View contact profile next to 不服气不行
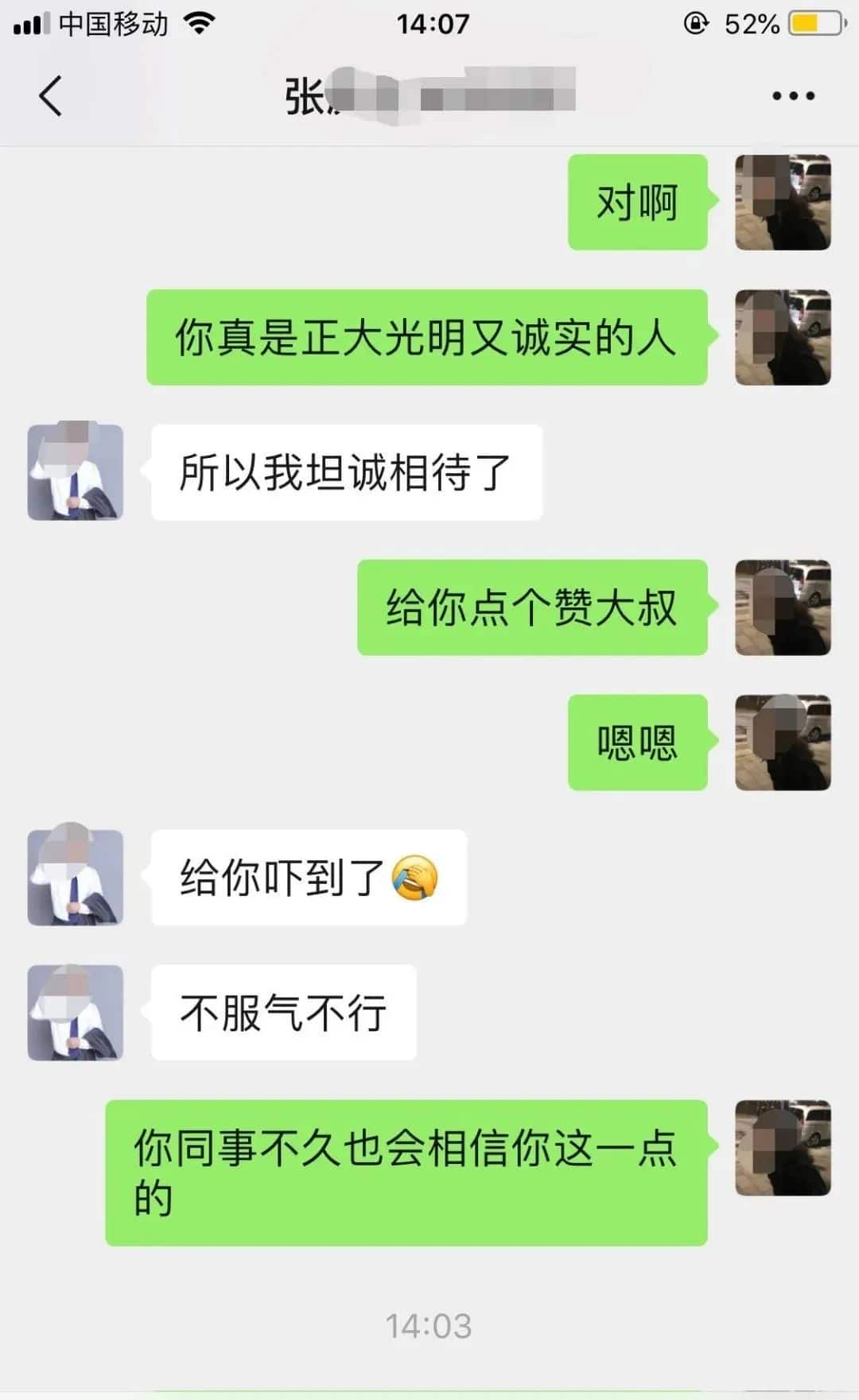The height and width of the screenshot is (1400, 859). point(76,1012)
